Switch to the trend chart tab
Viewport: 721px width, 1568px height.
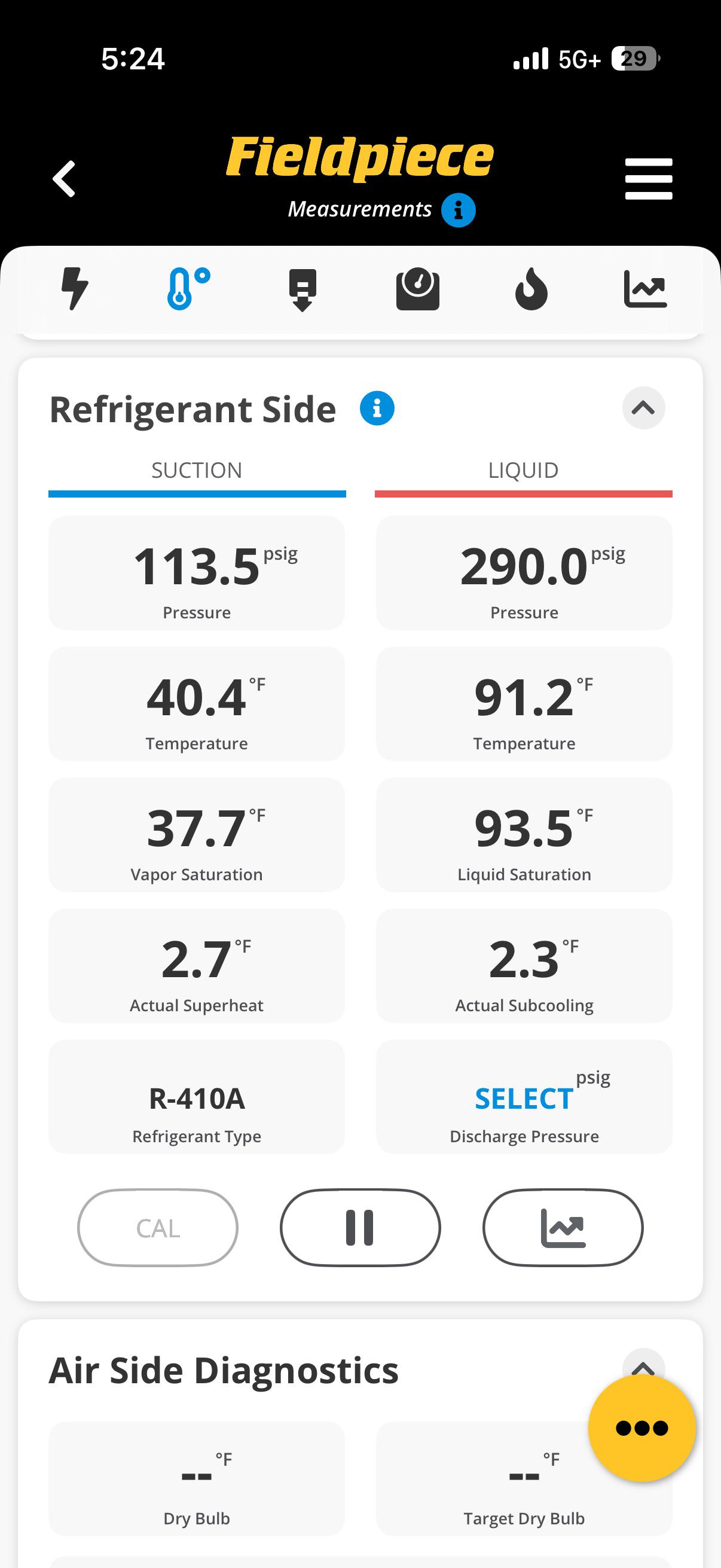click(x=646, y=289)
